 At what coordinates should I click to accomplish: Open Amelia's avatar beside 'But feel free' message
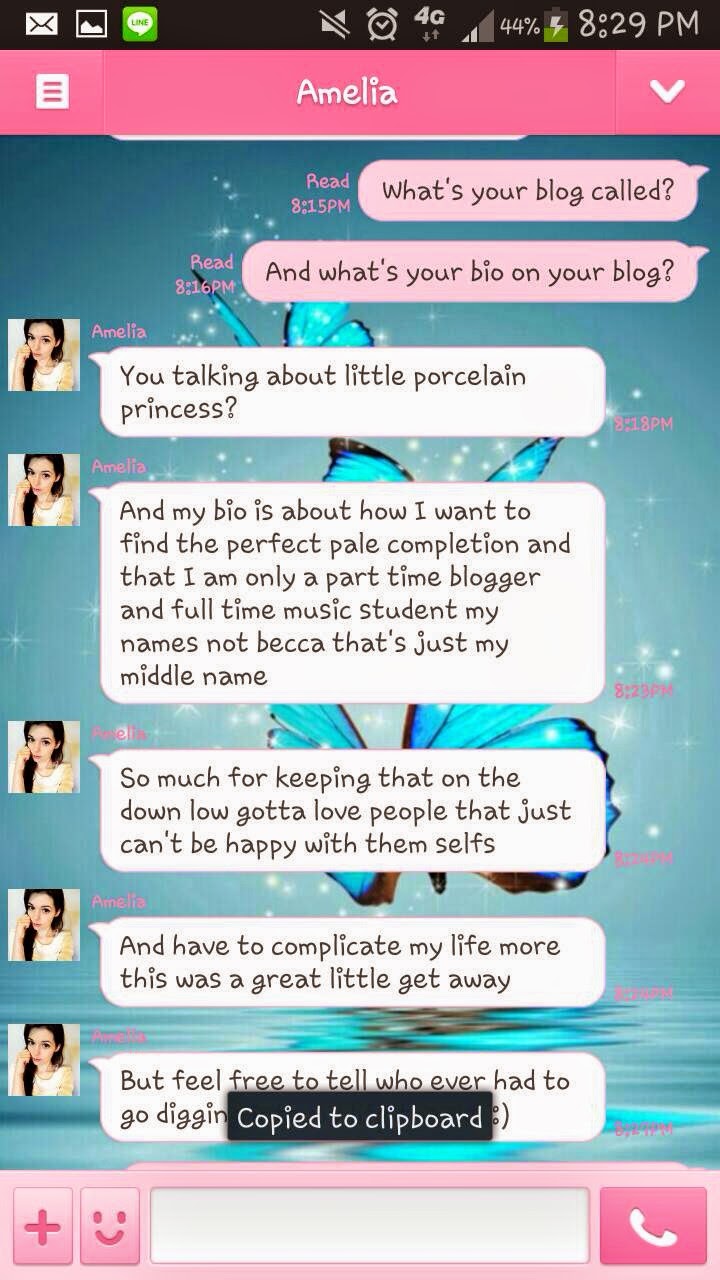pyautogui.click(x=44, y=1060)
